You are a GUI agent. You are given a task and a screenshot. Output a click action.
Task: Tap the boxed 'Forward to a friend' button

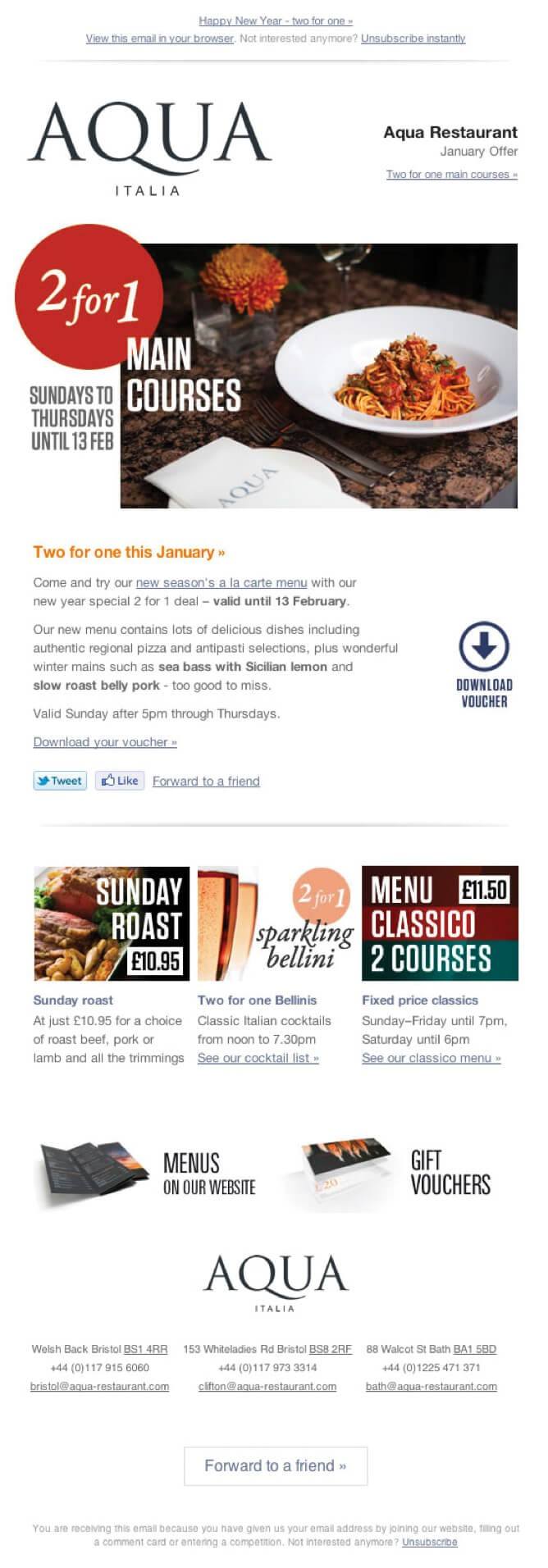[275, 1466]
